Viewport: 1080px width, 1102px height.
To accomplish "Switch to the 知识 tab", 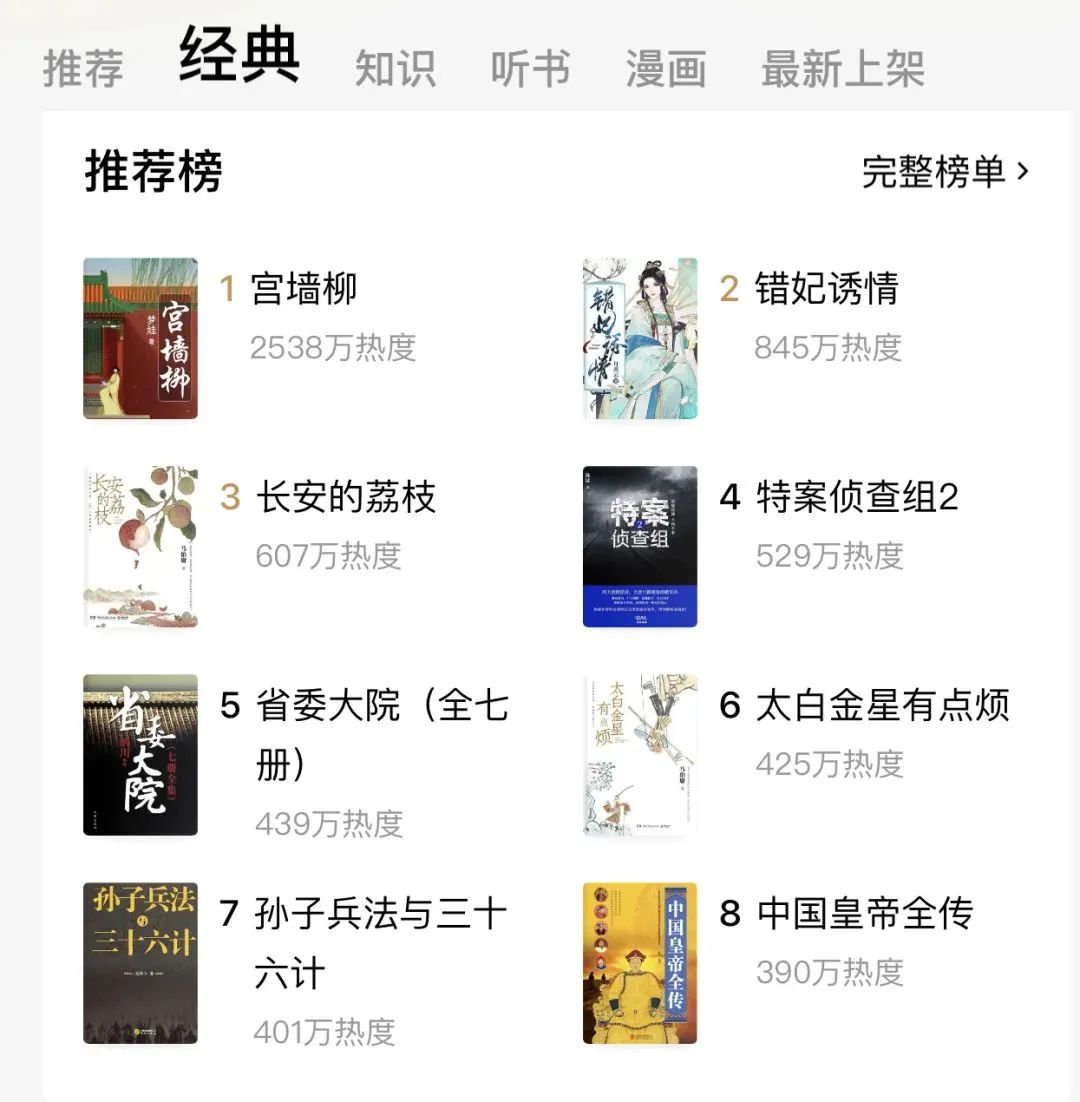I will coord(395,68).
